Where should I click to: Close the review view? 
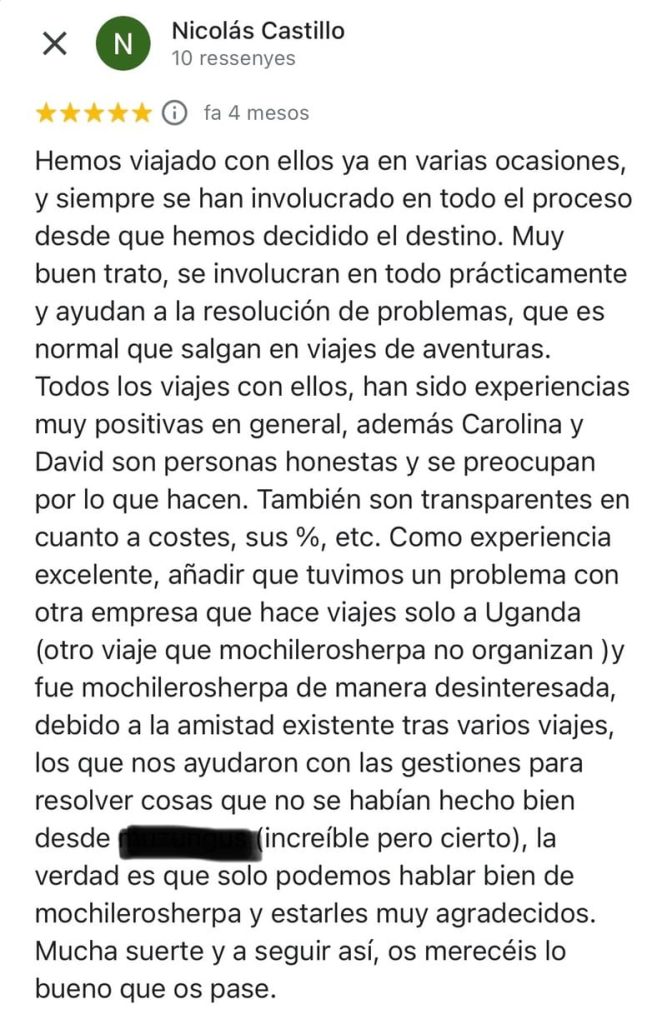(55, 43)
